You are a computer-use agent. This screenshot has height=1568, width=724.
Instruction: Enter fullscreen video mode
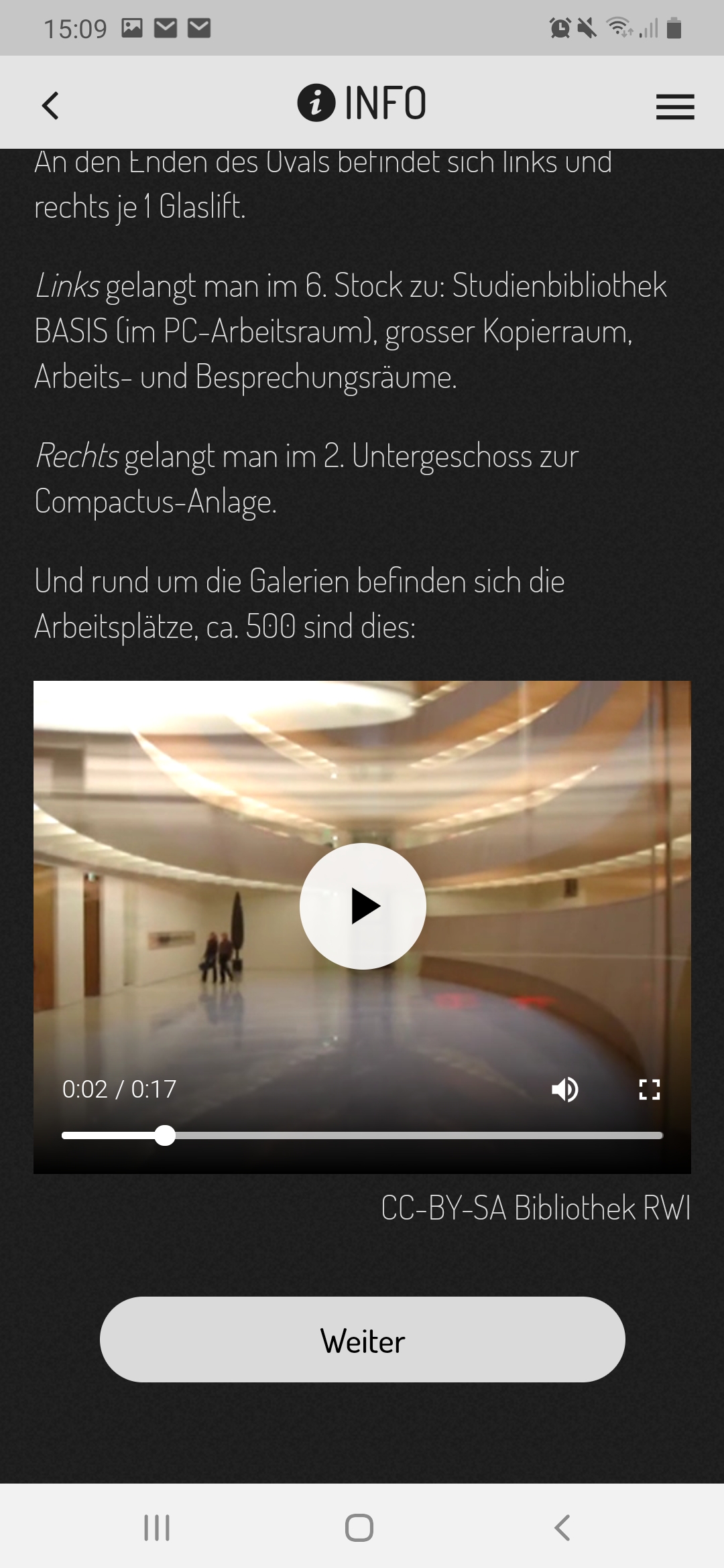tap(649, 1090)
